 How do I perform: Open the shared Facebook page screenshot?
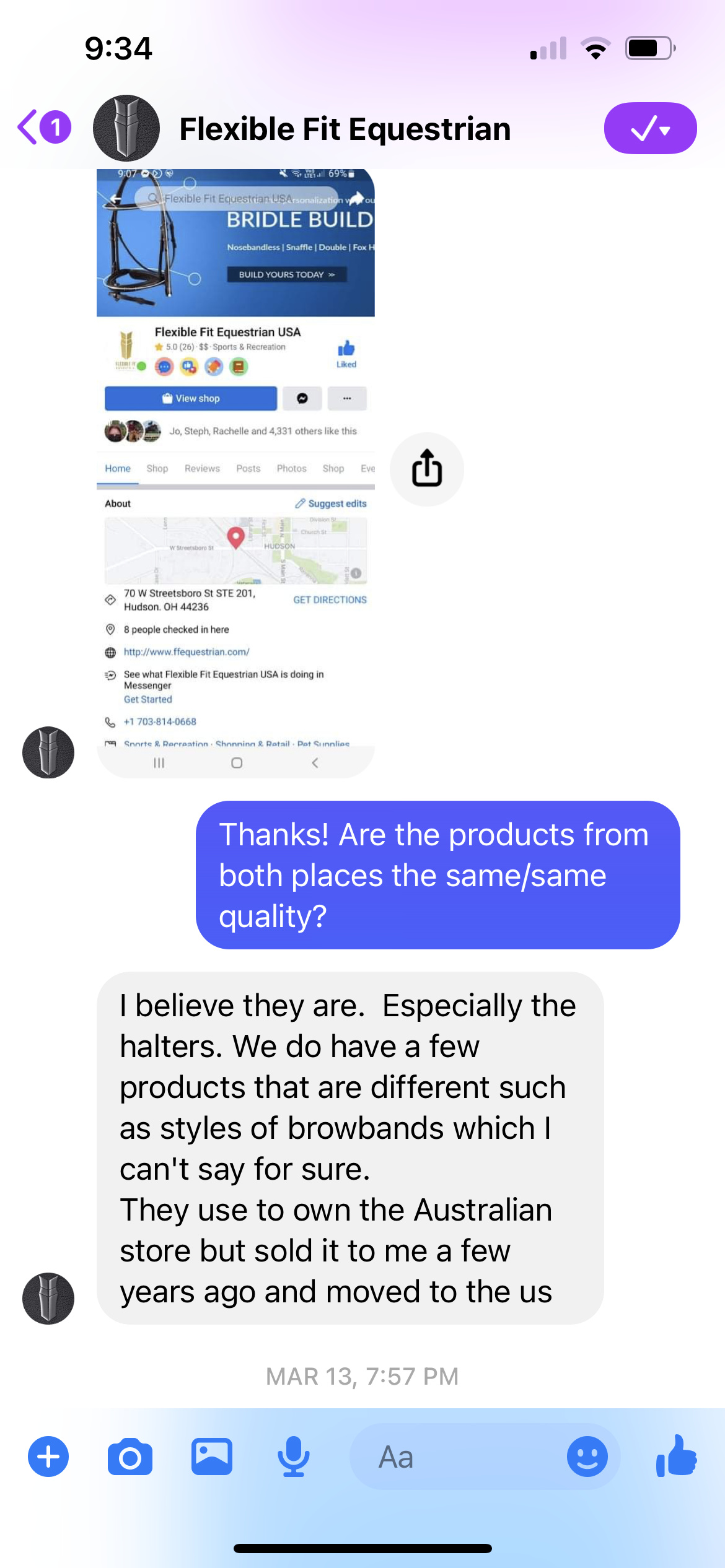coord(235,473)
